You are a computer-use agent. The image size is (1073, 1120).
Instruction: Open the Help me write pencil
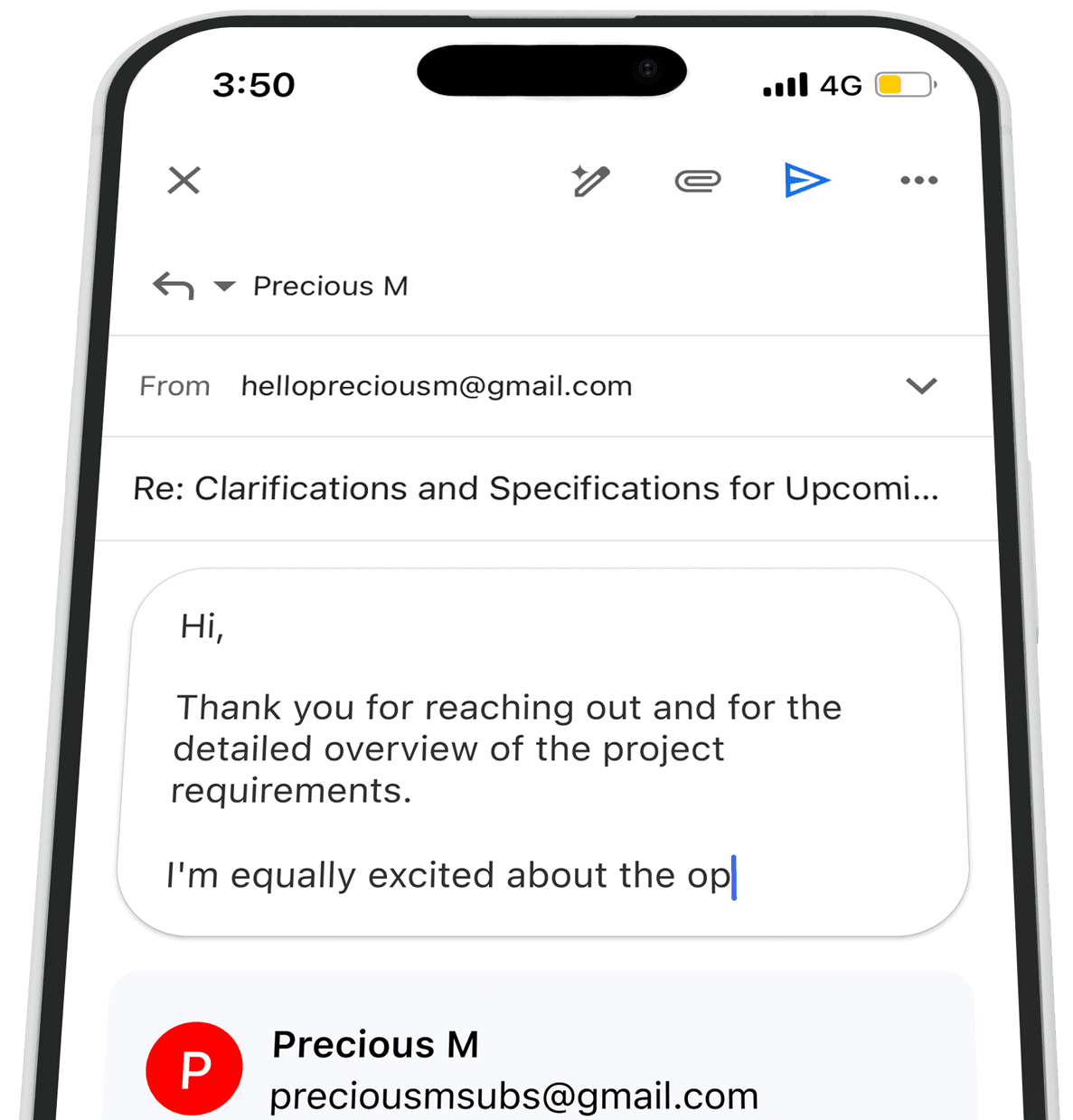[590, 181]
